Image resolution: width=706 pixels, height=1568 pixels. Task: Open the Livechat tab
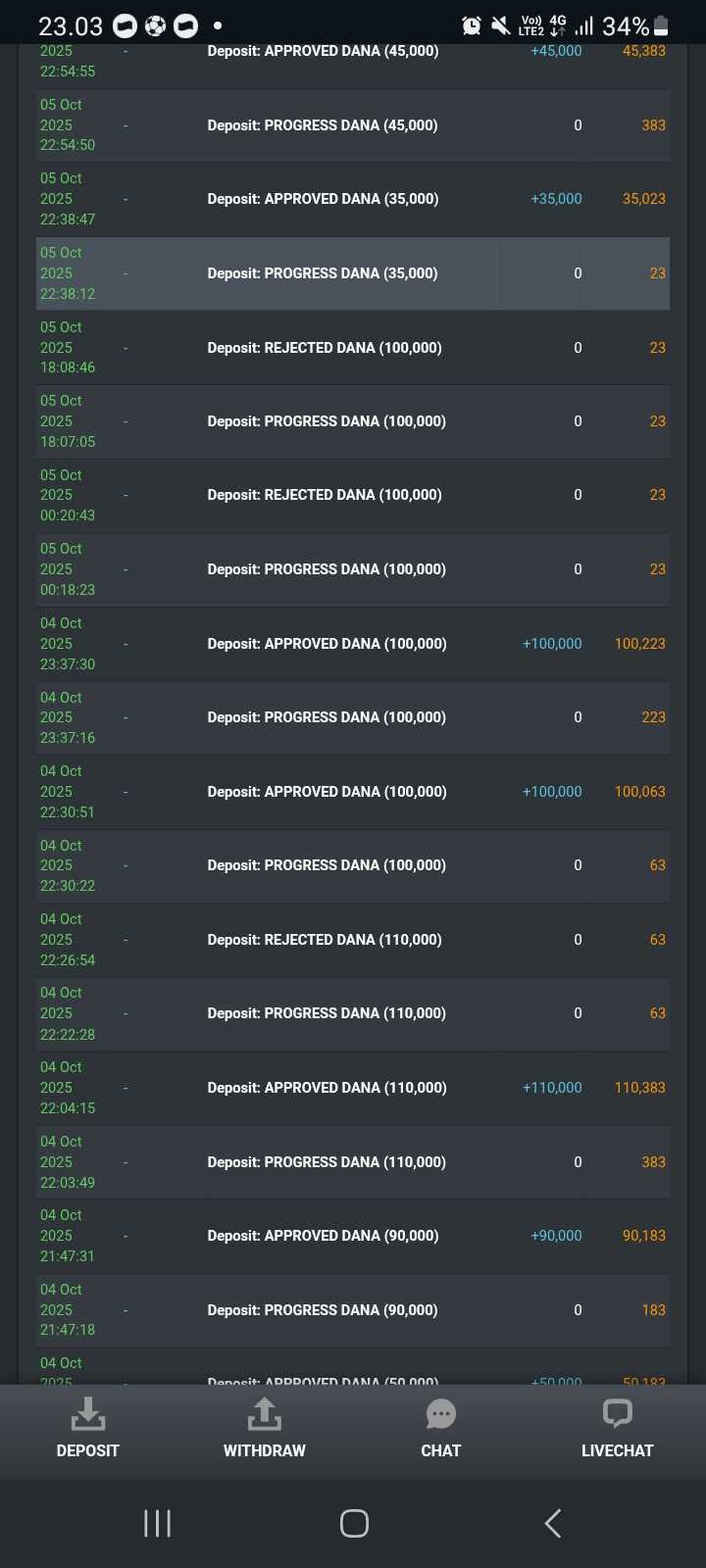pyautogui.click(x=617, y=1429)
